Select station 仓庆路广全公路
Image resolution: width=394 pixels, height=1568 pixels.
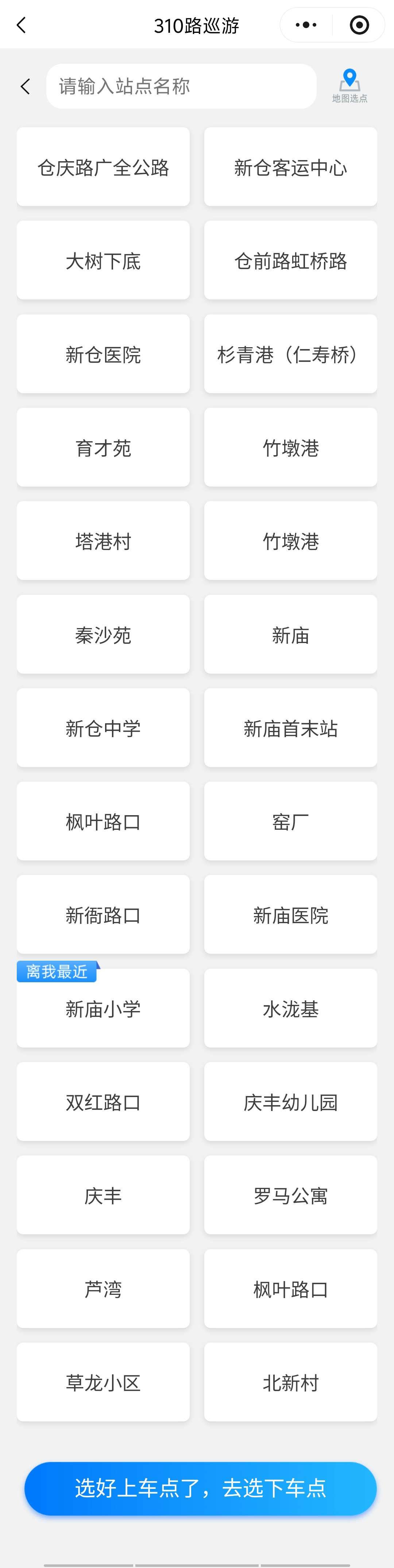pos(104,167)
